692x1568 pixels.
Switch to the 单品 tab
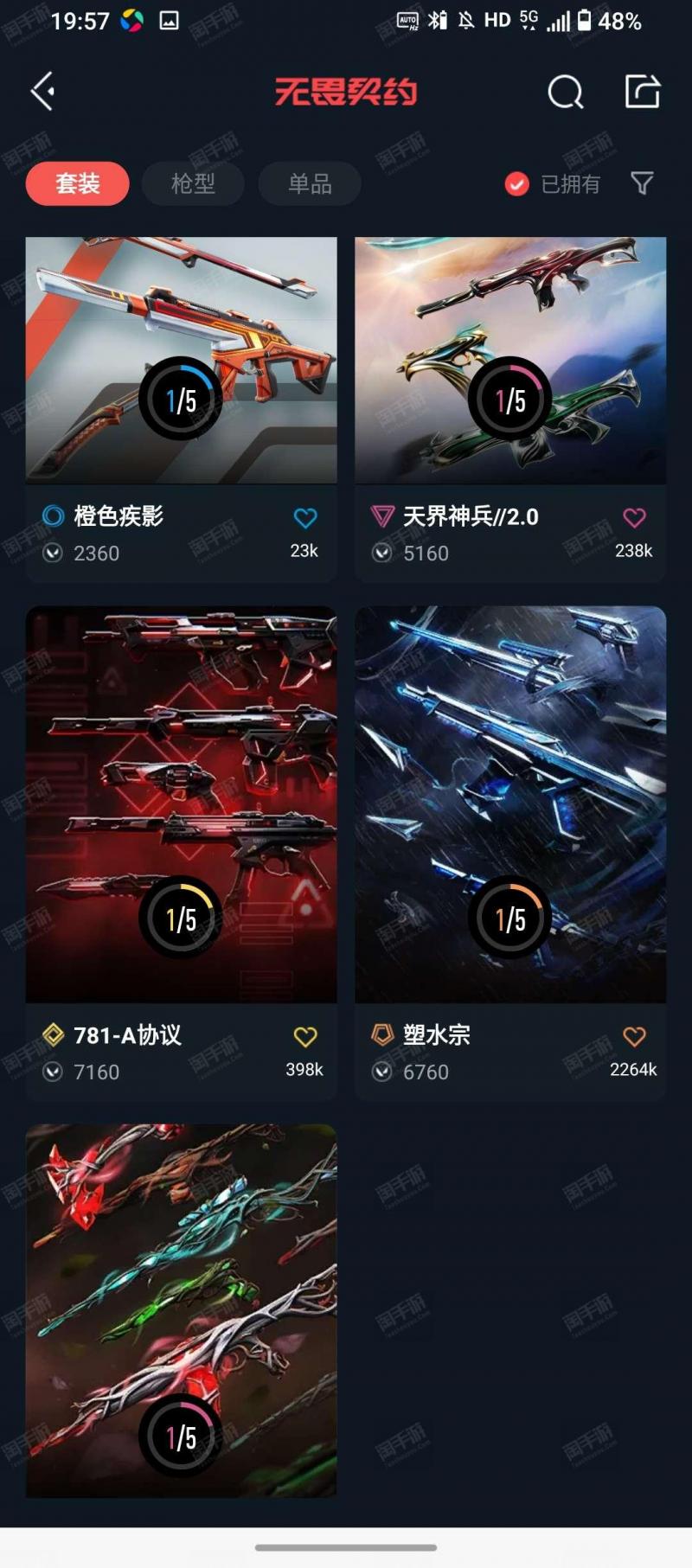pyautogui.click(x=310, y=183)
